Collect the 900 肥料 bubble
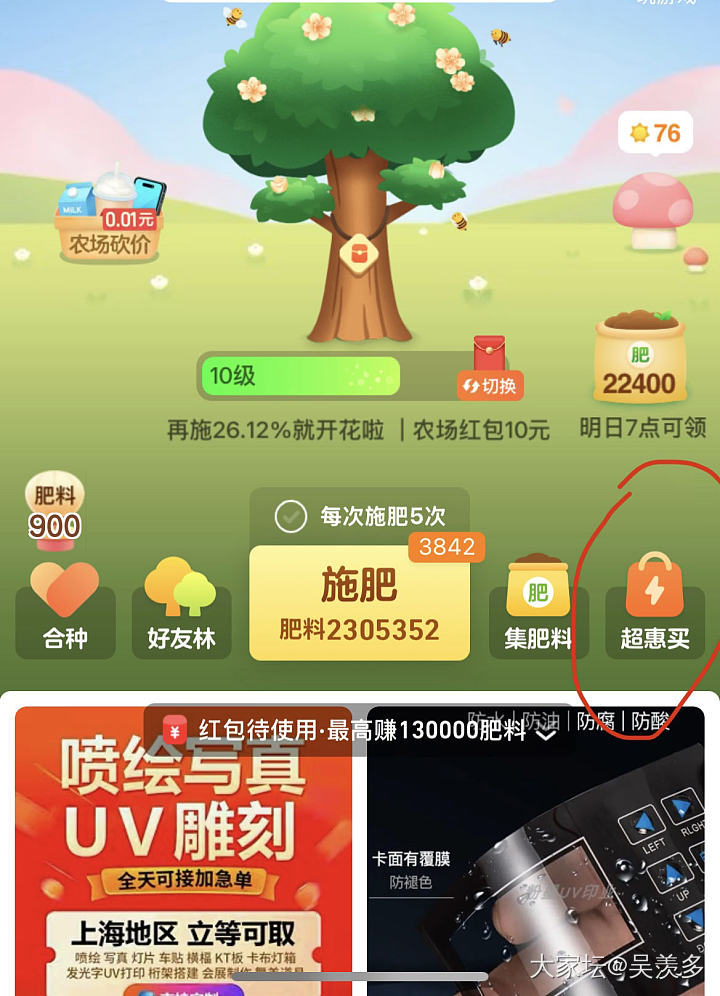 click(55, 510)
